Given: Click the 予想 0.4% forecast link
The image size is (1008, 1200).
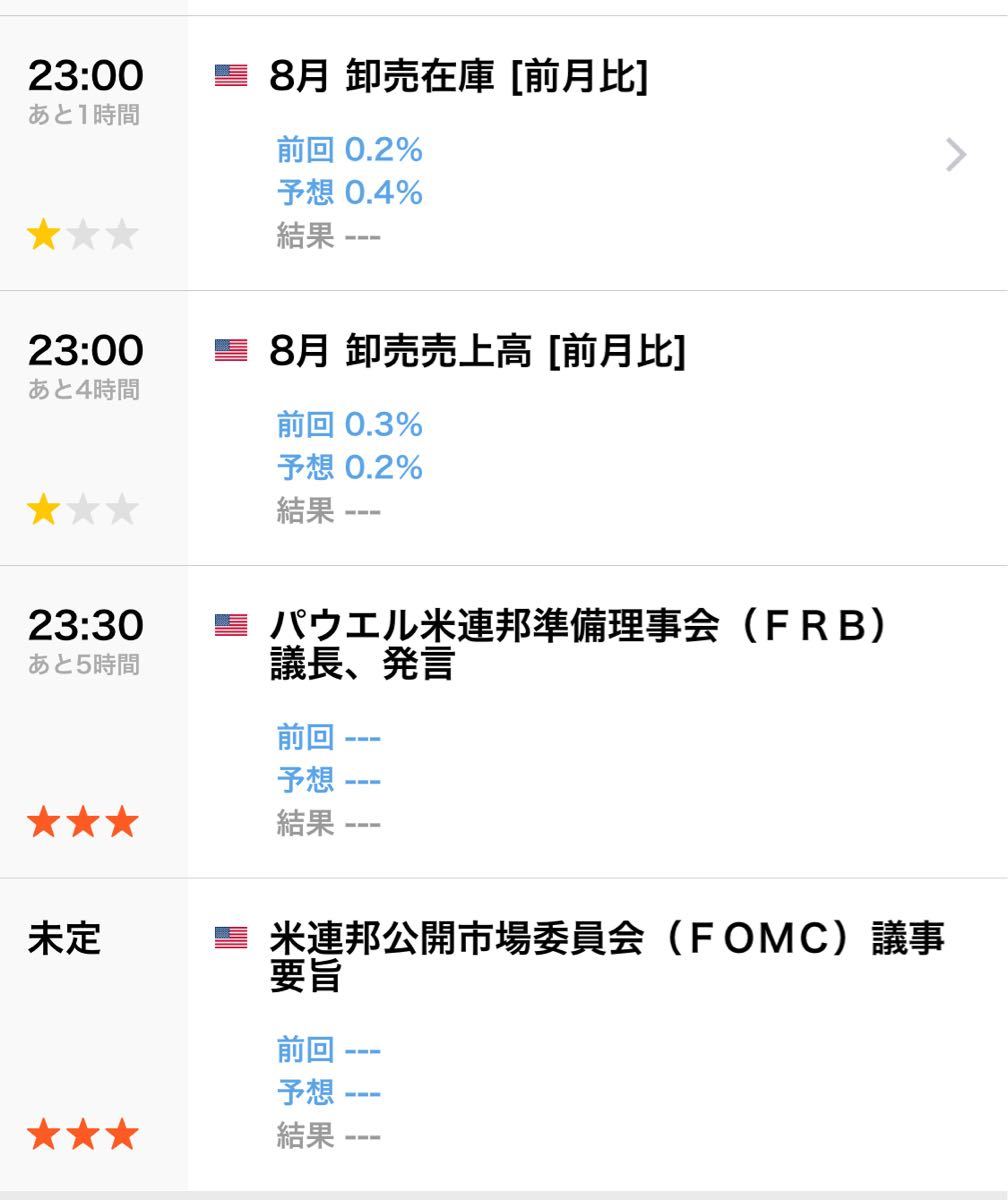Looking at the screenshot, I should (x=349, y=193).
